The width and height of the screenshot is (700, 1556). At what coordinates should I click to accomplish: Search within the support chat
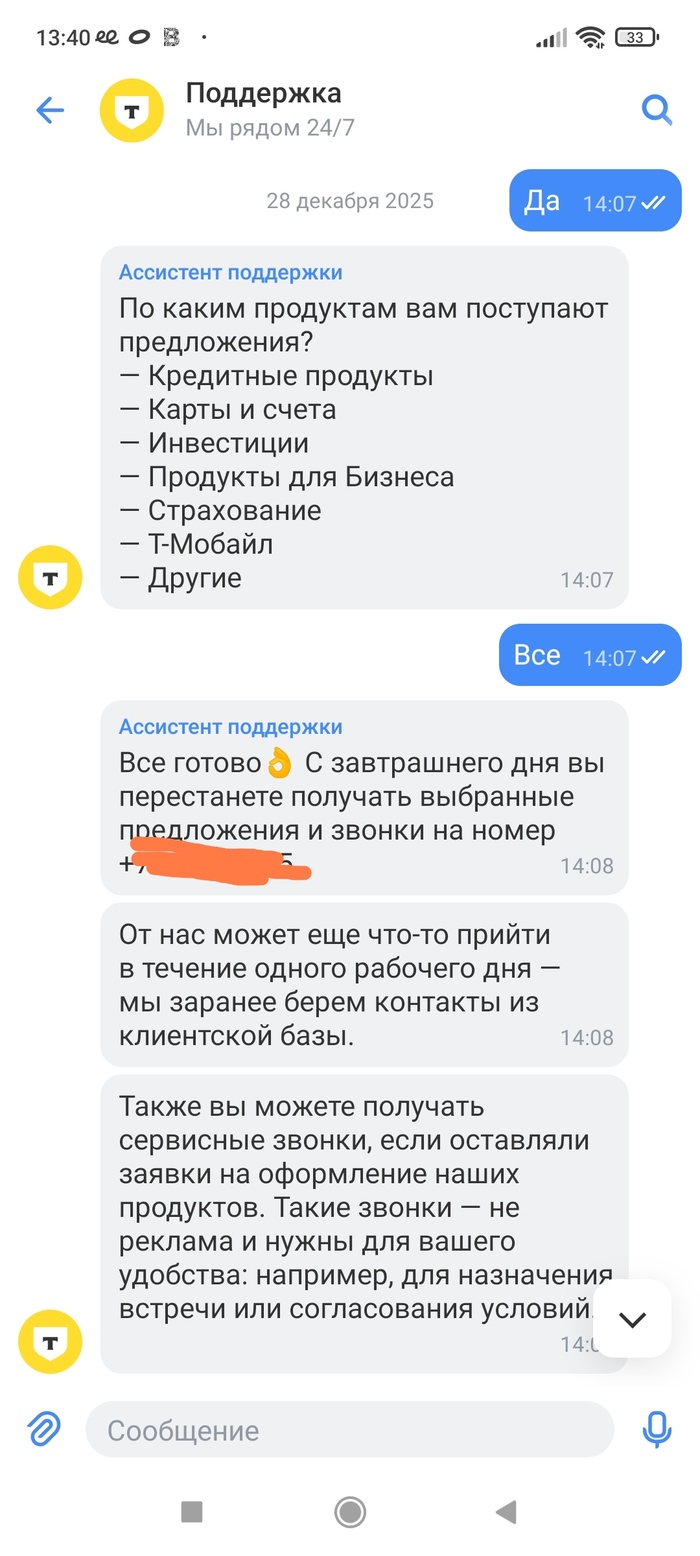[x=656, y=109]
